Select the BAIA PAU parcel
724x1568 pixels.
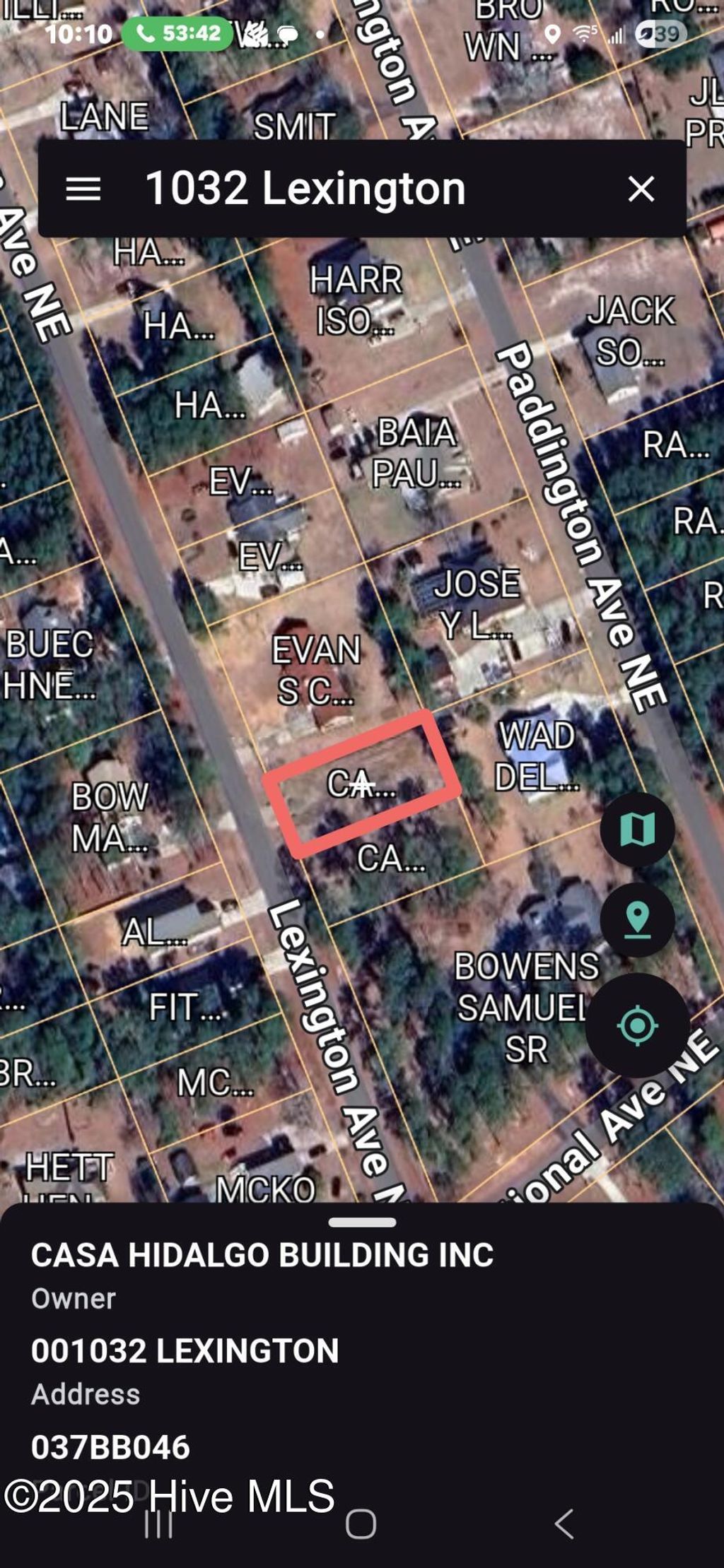coord(416,452)
